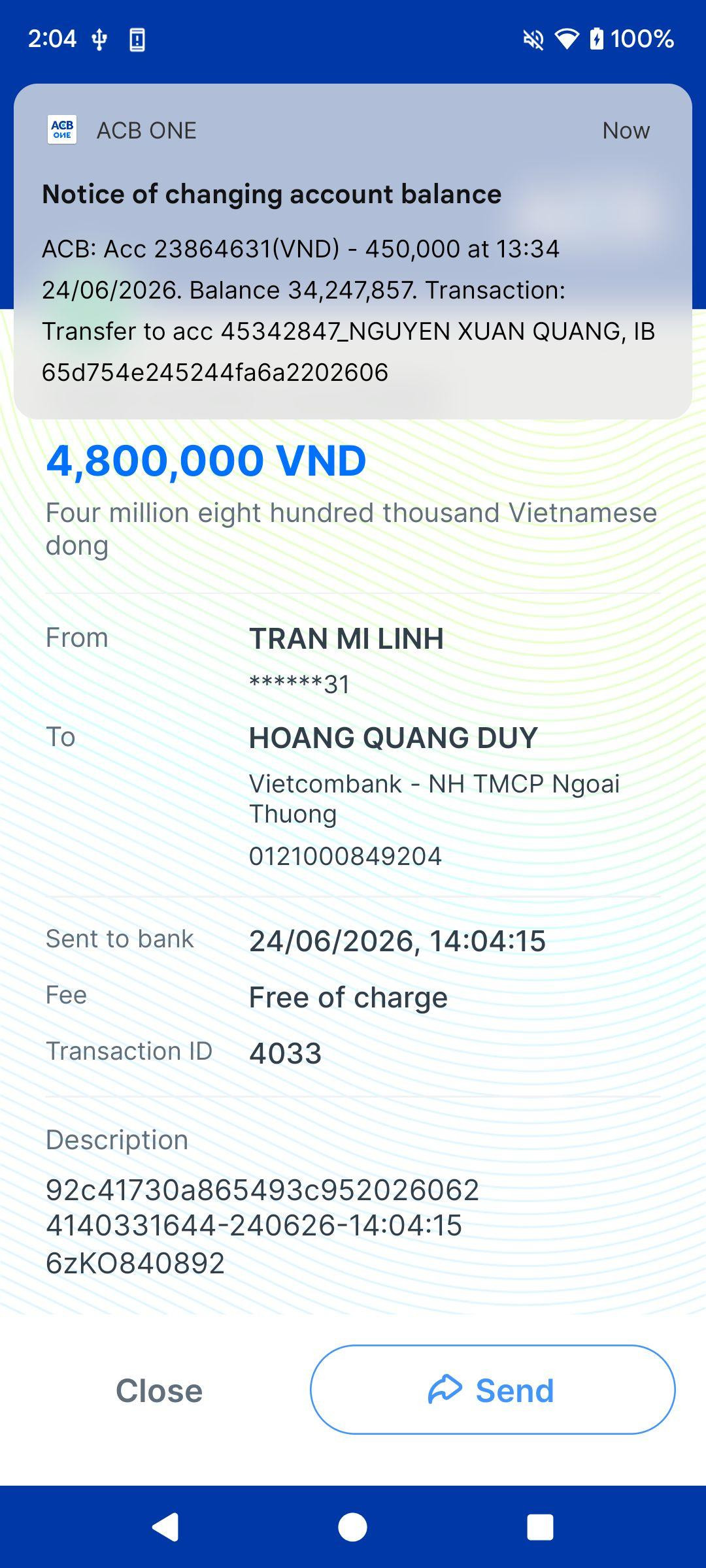Open the ACB ONE balance notification

[353, 252]
